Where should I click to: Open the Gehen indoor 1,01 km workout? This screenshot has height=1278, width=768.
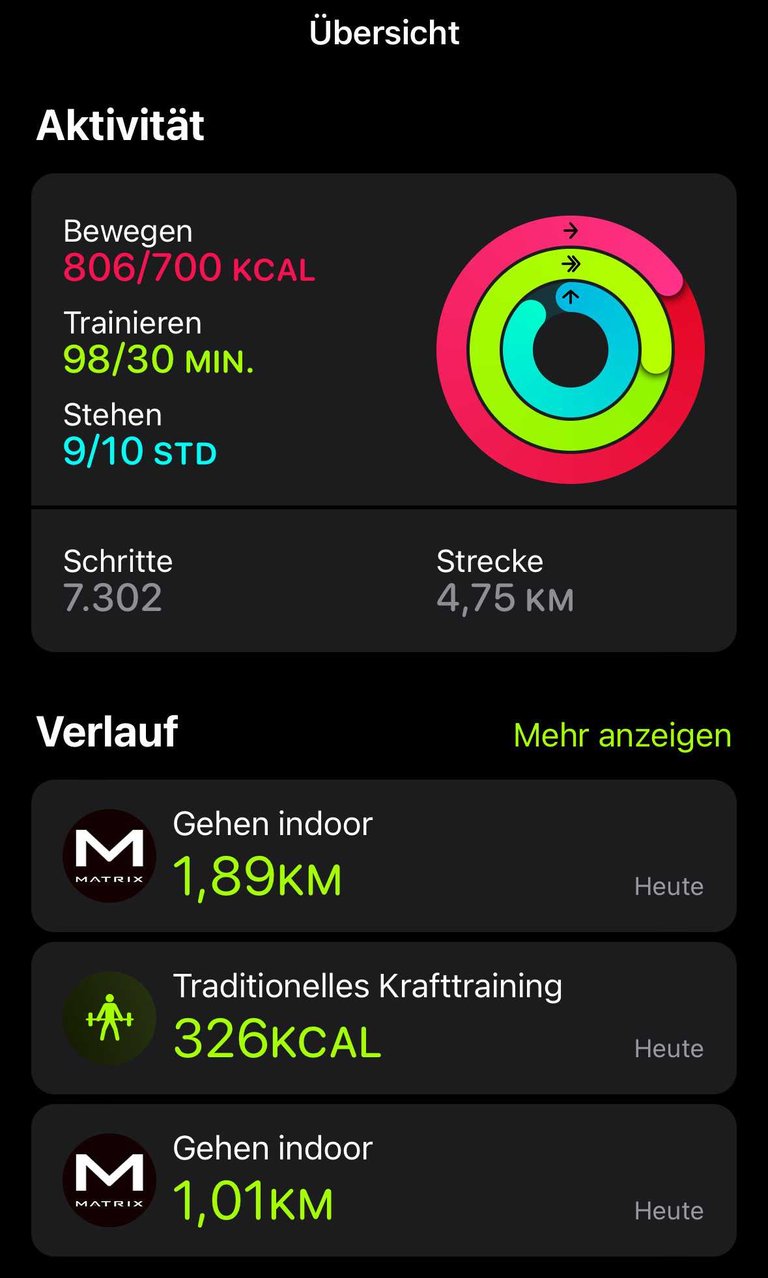click(384, 1180)
